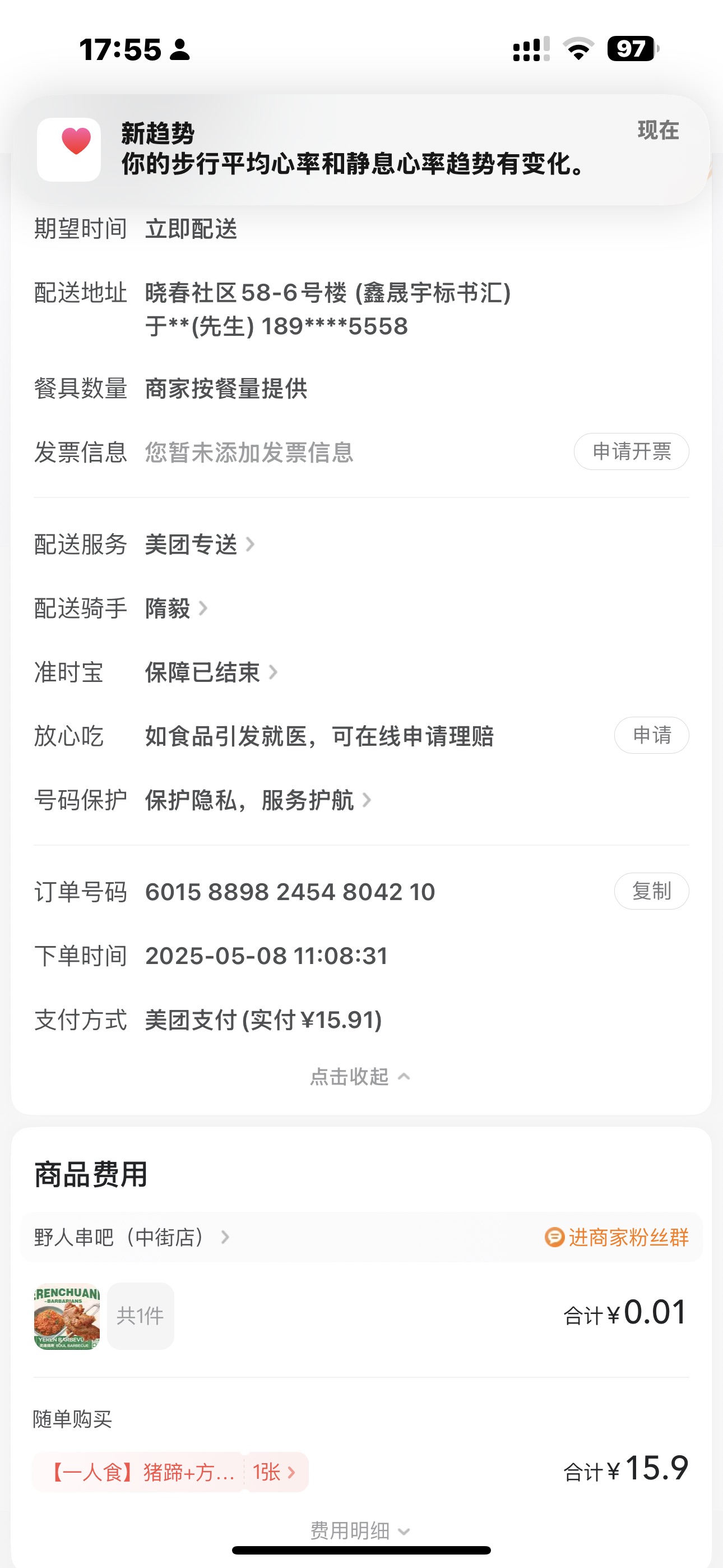This screenshot has width=723, height=1568.
Task: Collapse order details via 点击收起
Action: [x=360, y=1077]
